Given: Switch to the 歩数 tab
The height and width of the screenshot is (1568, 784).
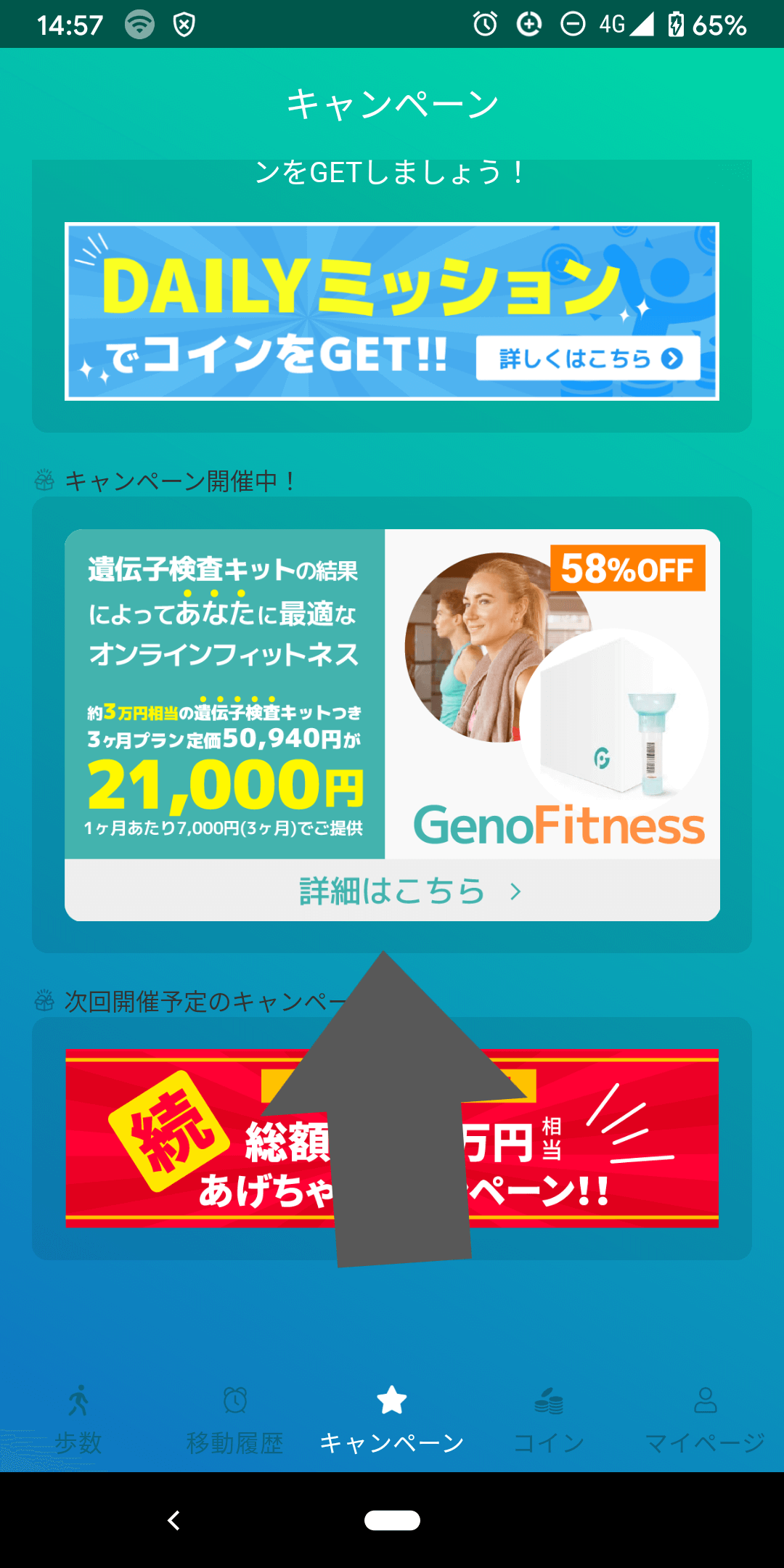Looking at the screenshot, I should [x=78, y=1419].
